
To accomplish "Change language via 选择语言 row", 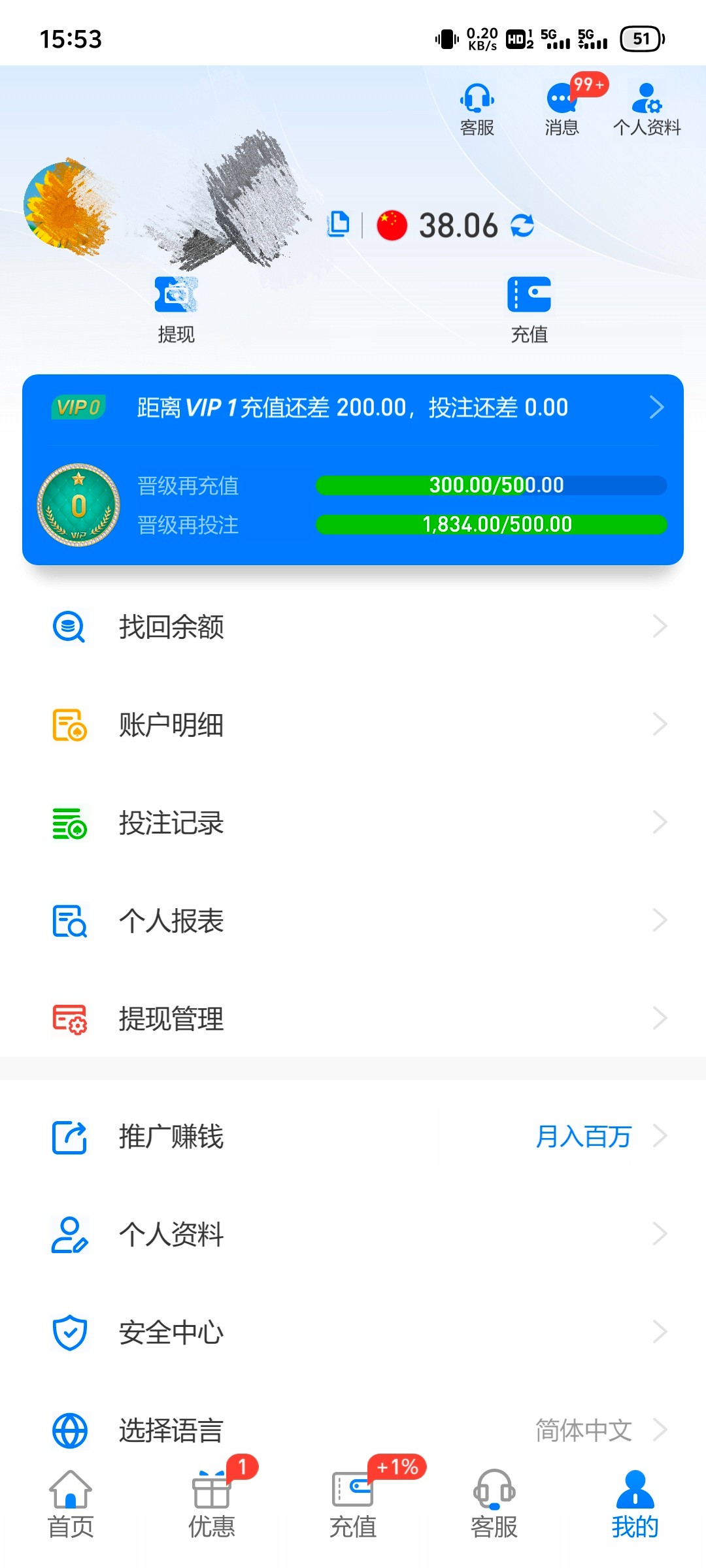I will pyautogui.click(x=353, y=1430).
